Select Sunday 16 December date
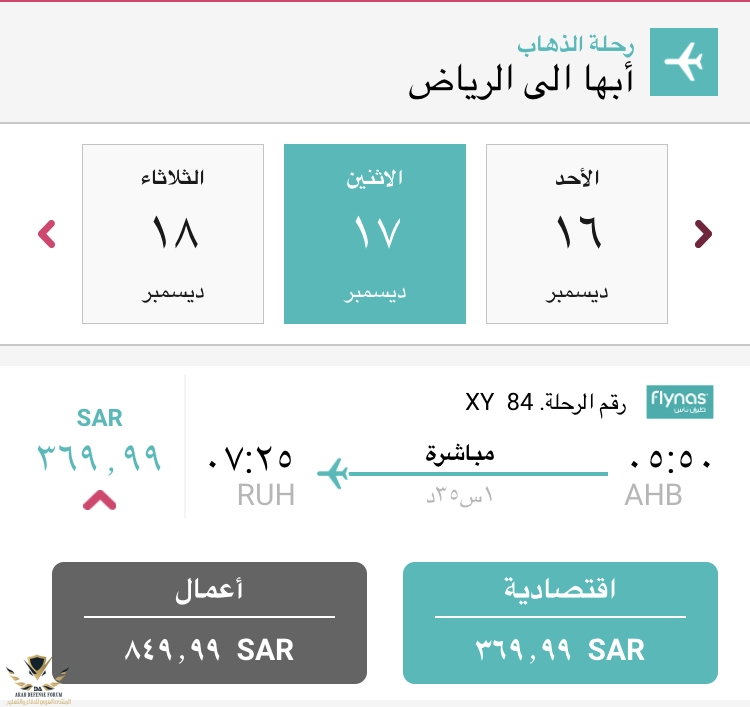750x707 pixels. (x=576, y=234)
